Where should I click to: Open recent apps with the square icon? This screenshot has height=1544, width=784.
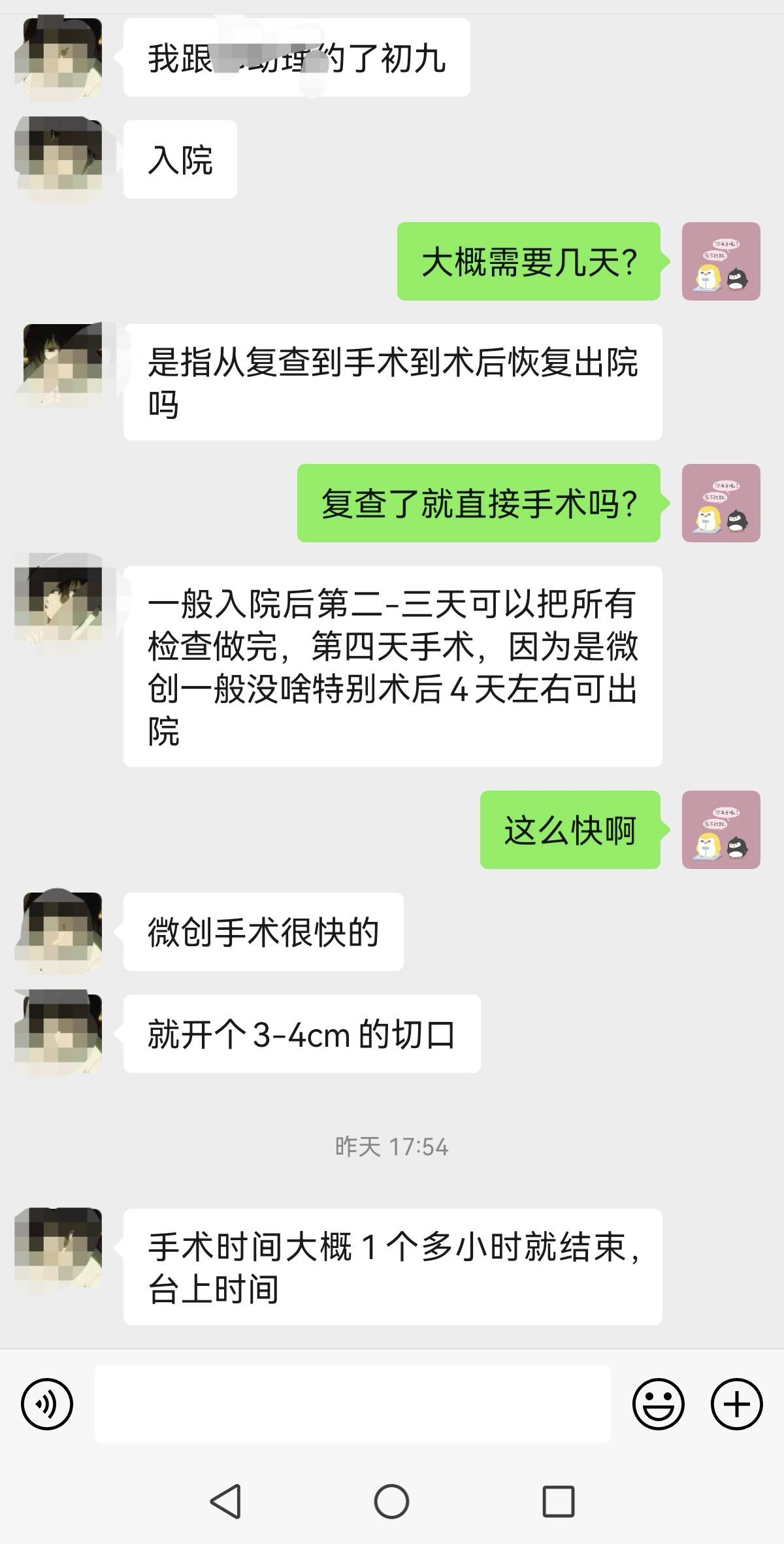[556, 1502]
